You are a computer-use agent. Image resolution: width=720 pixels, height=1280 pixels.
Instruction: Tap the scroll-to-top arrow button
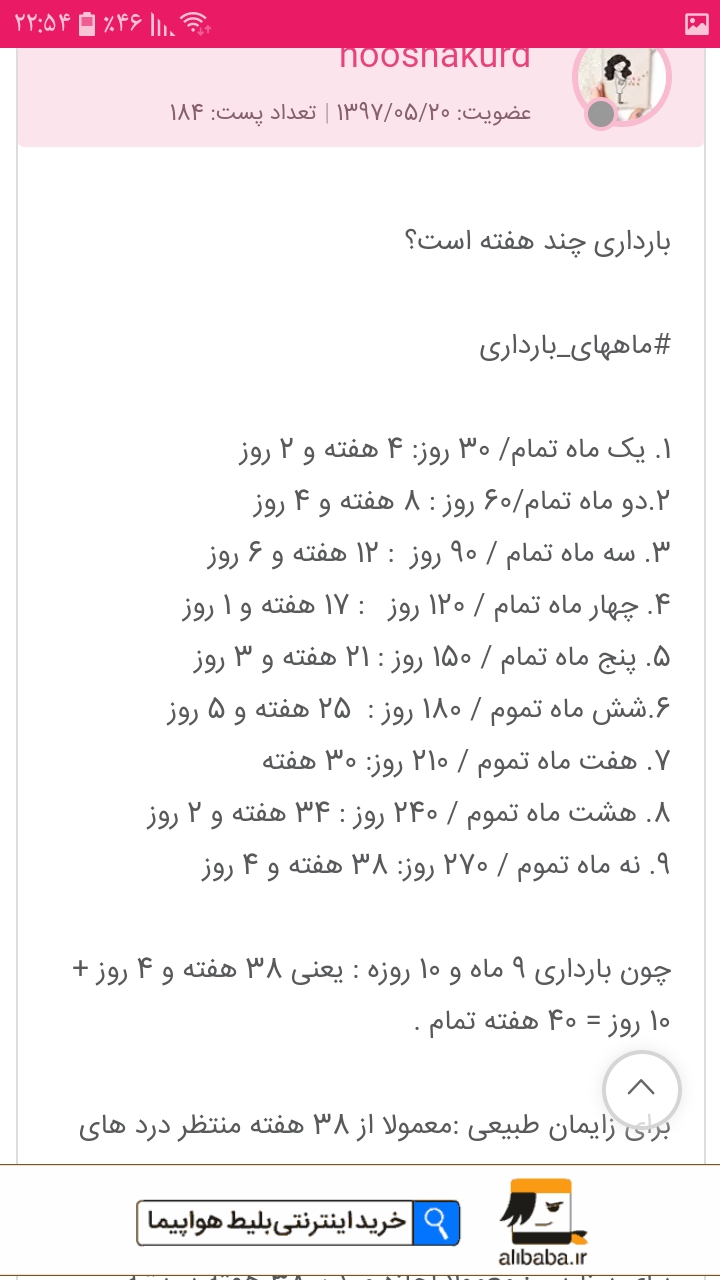642,1089
